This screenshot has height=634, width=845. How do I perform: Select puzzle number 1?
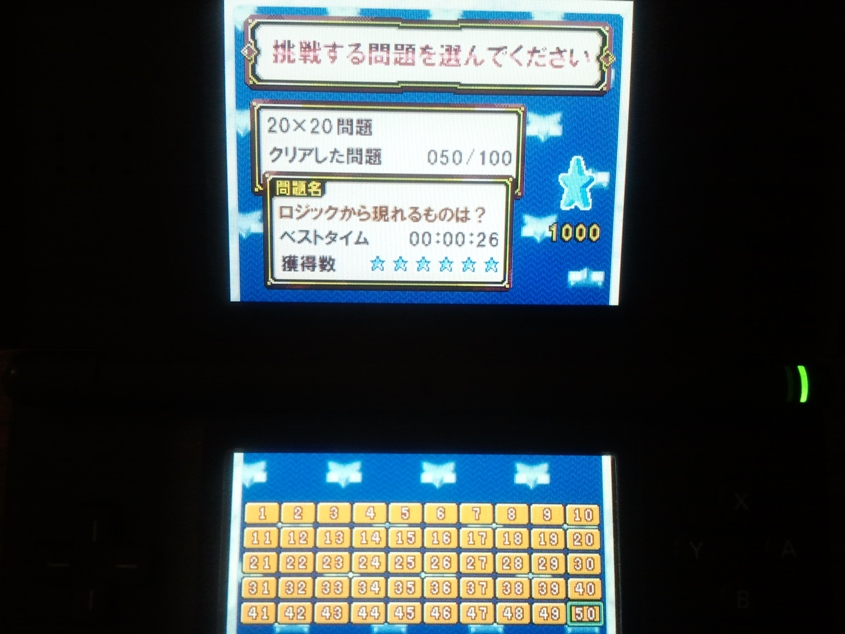point(262,513)
